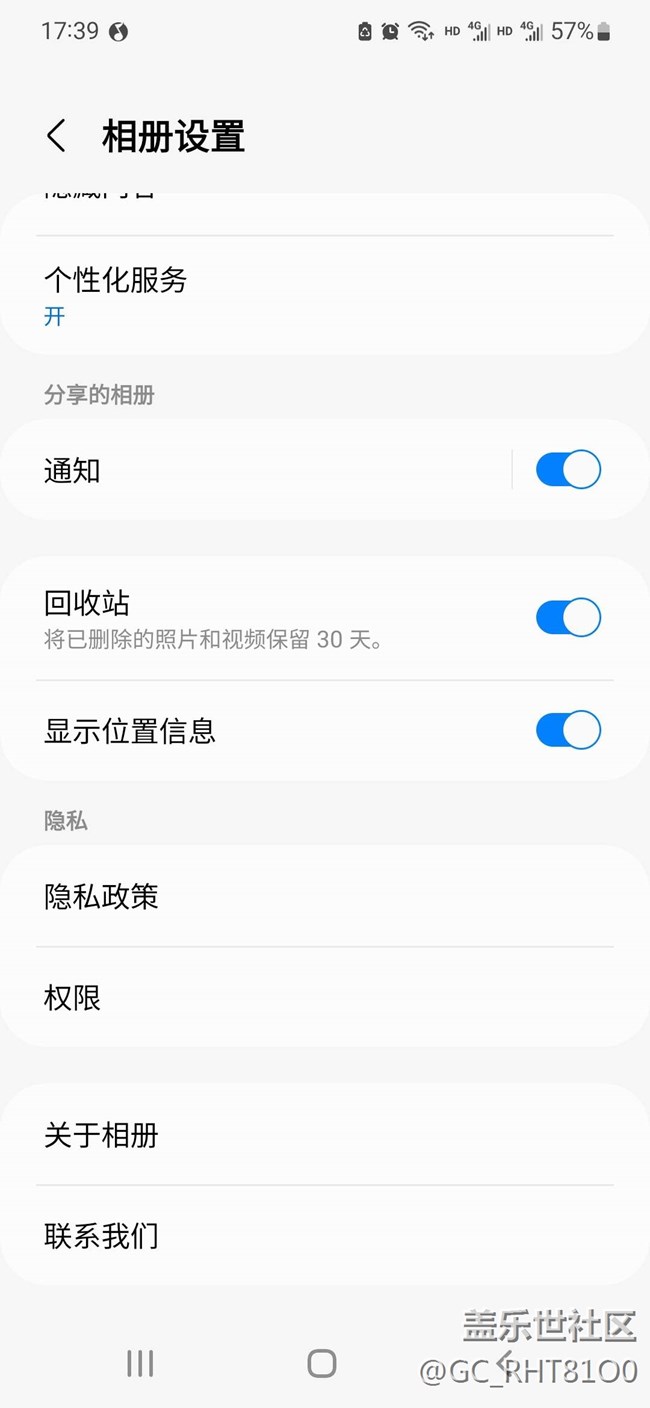Toggle 显示位置信息 off

[568, 730]
